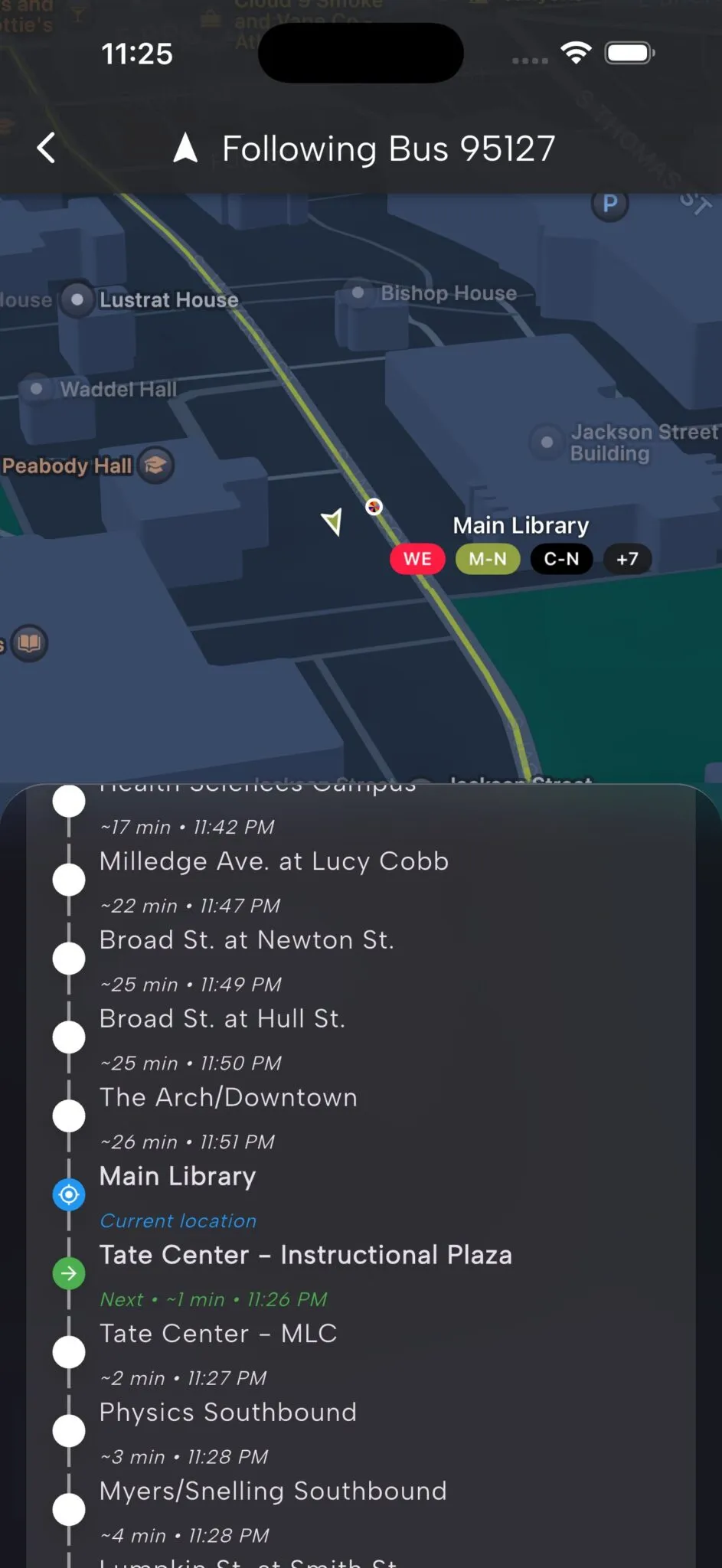722x1568 pixels.
Task: Tap the blue current location indicator for Main Library
Action: click(69, 1194)
